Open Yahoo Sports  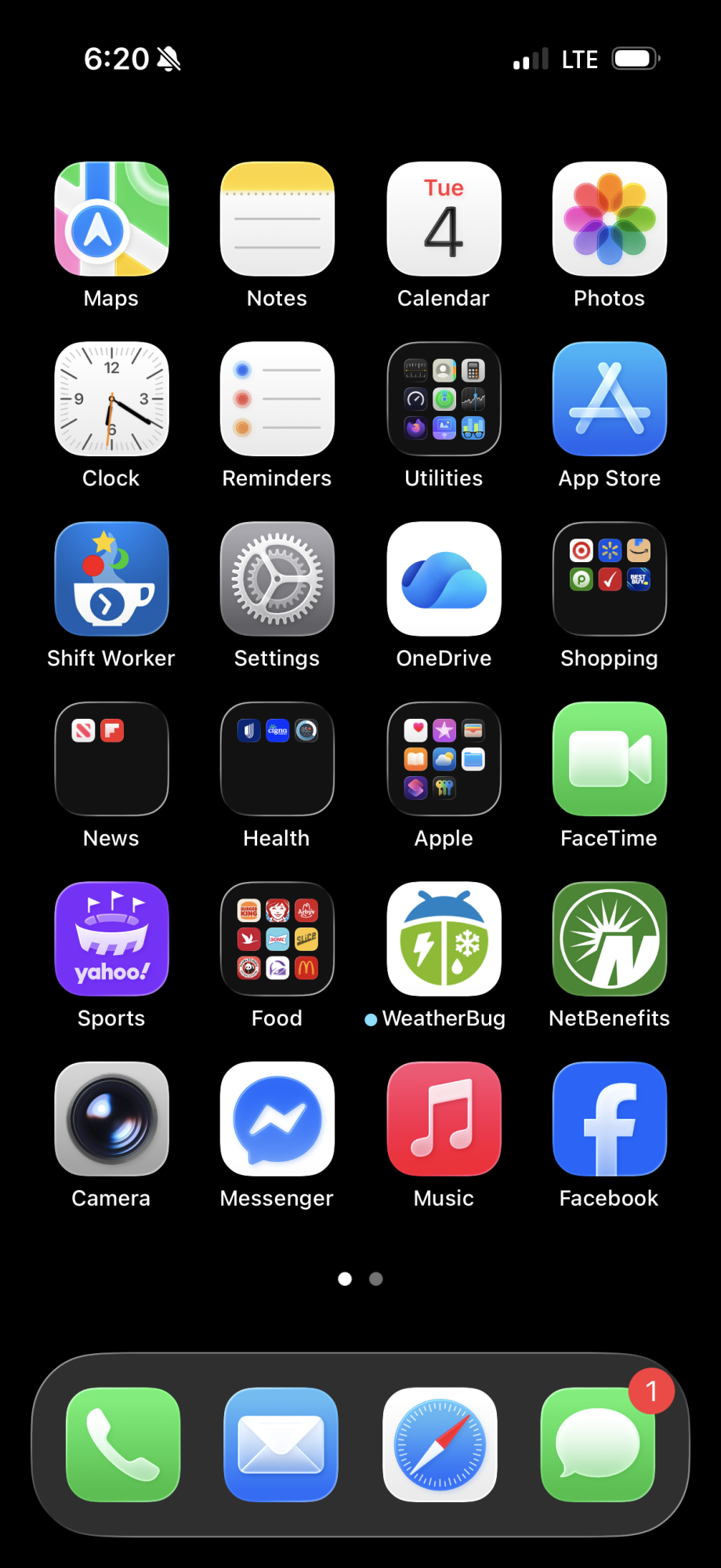(111, 938)
